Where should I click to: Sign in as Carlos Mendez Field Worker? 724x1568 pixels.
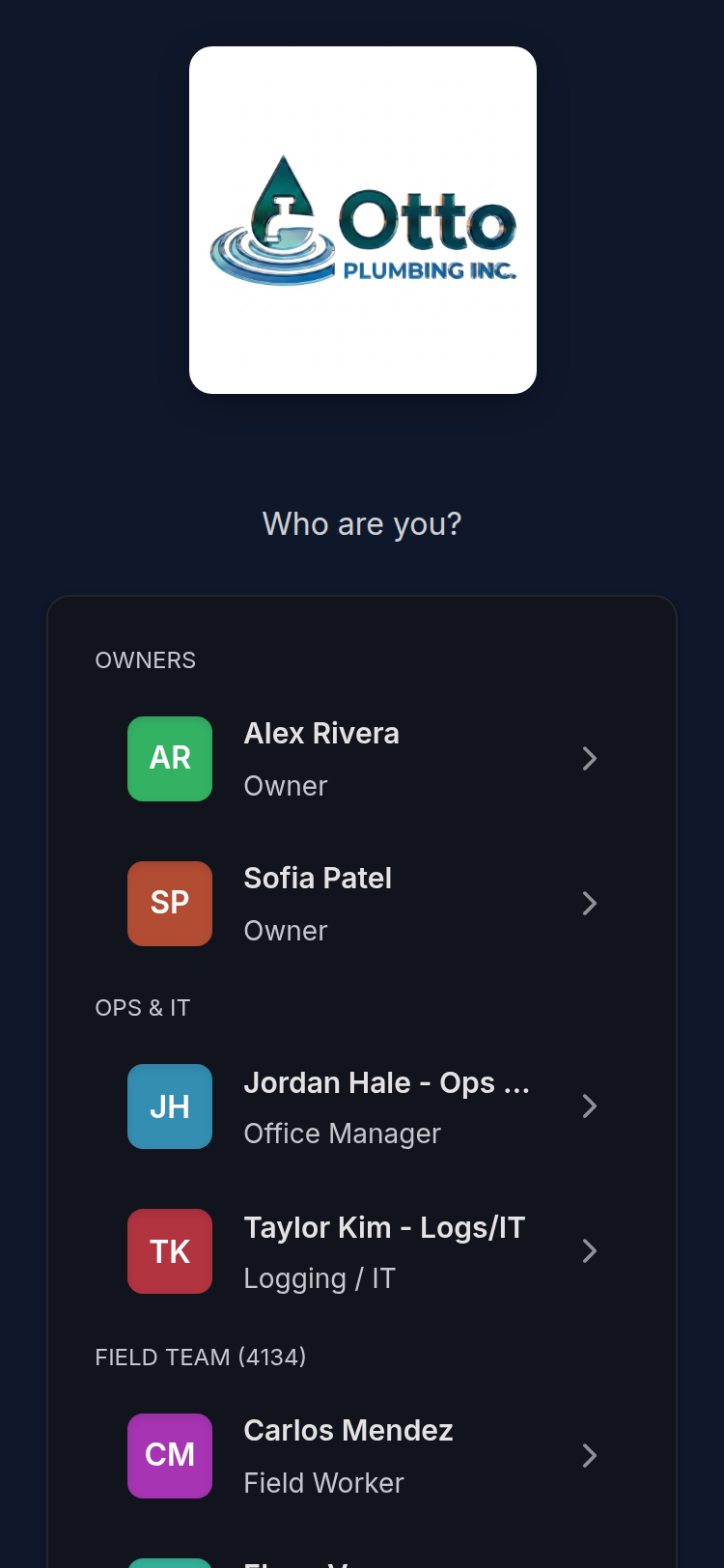coord(362,1456)
